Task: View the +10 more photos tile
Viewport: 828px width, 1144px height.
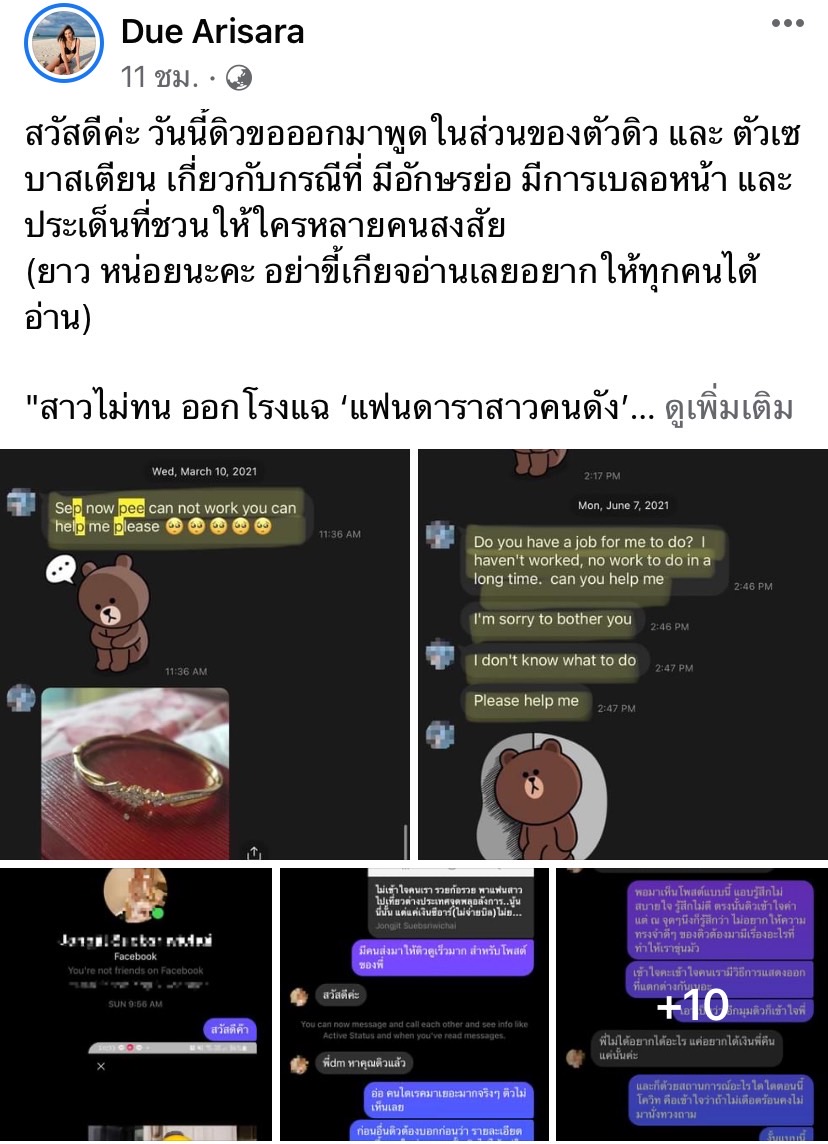Action: pos(692,1004)
